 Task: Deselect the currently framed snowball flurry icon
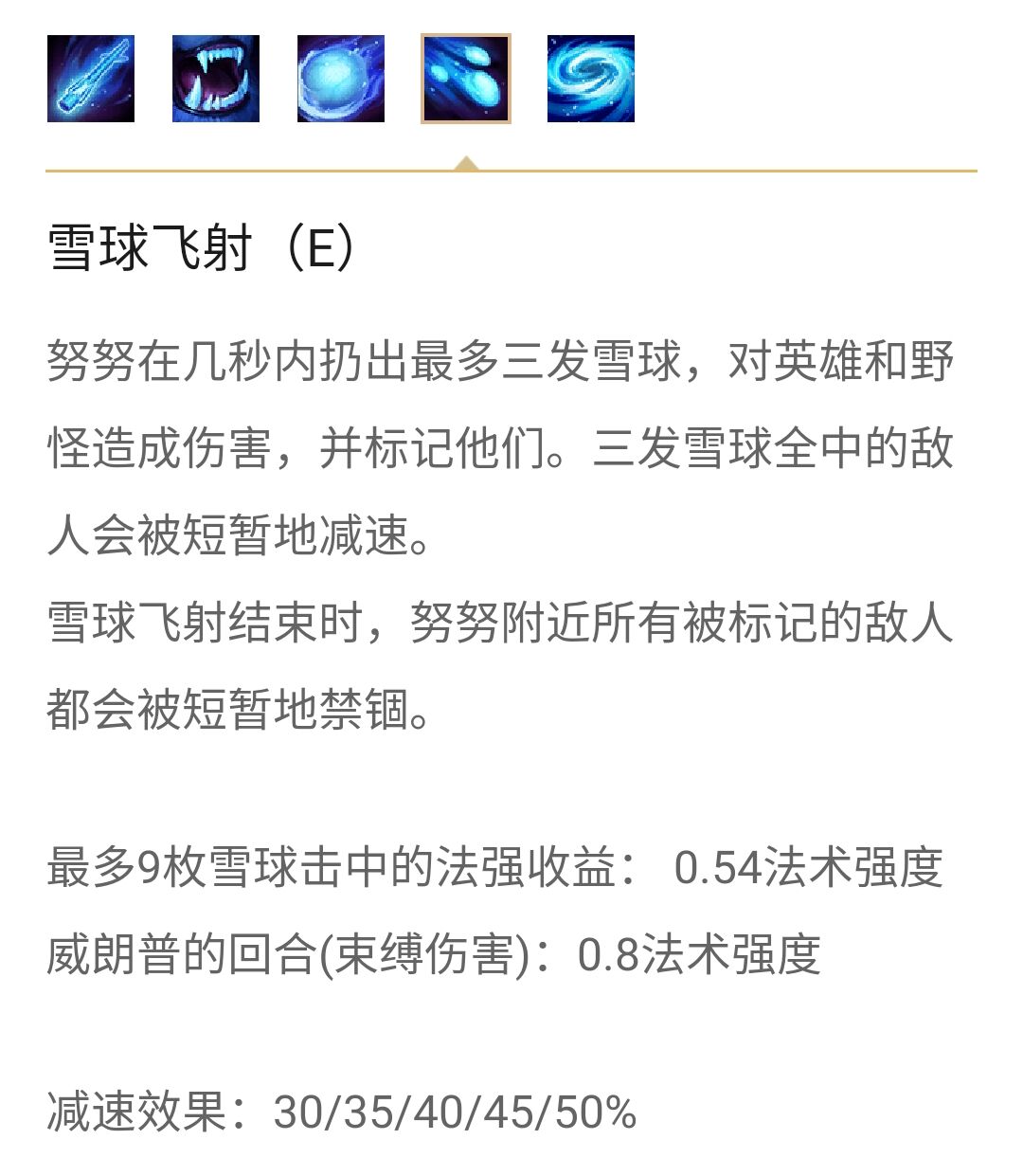pos(468,81)
